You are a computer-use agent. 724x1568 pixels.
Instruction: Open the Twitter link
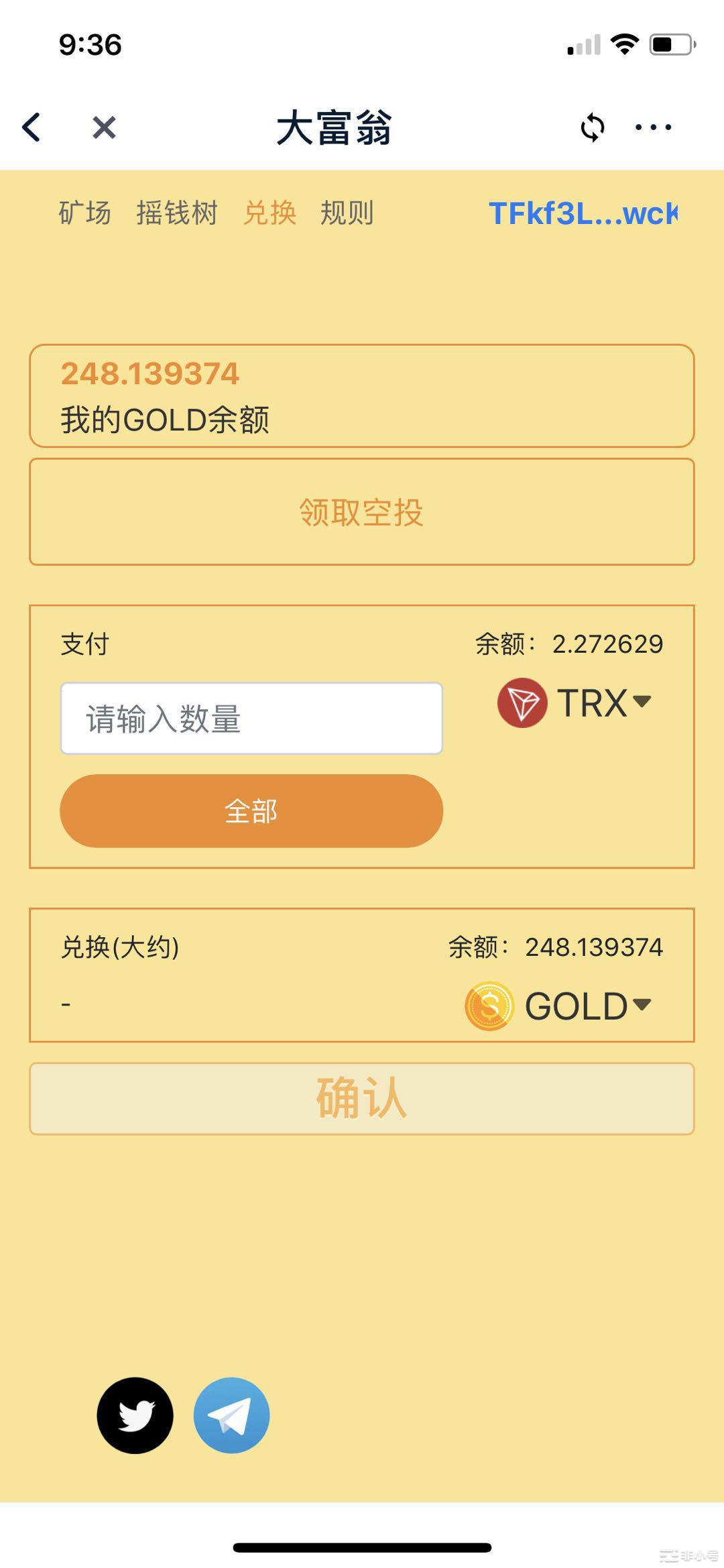(135, 1416)
